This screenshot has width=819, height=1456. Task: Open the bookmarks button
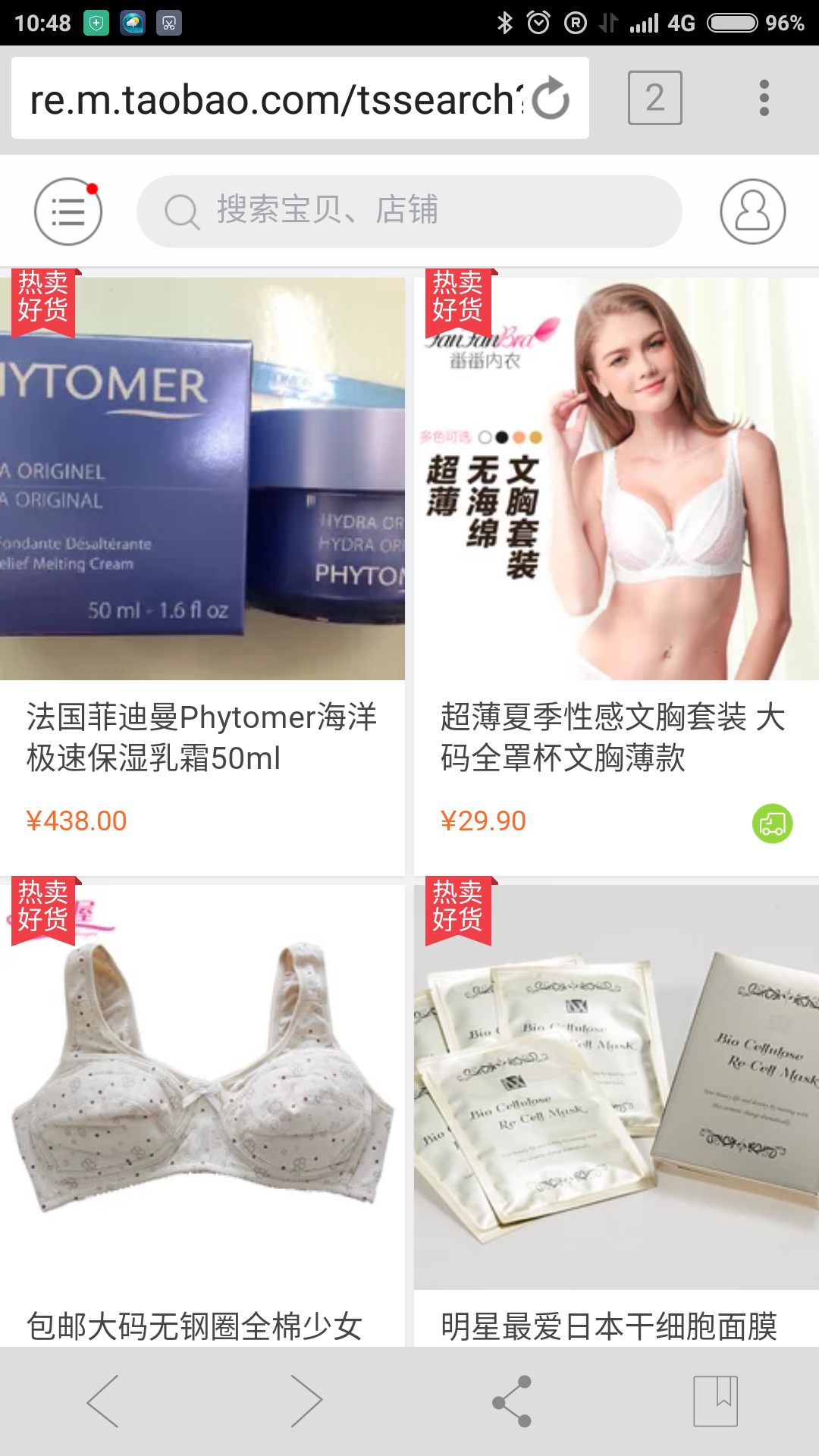click(x=715, y=1401)
